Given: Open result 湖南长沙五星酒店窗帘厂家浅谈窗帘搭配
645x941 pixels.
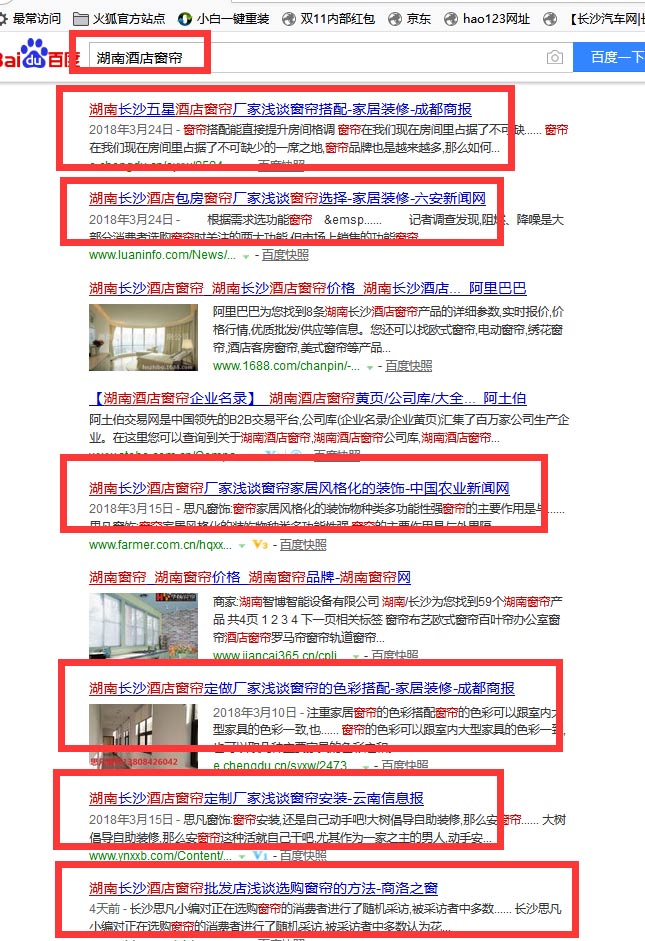Looking at the screenshot, I should coord(280,109).
